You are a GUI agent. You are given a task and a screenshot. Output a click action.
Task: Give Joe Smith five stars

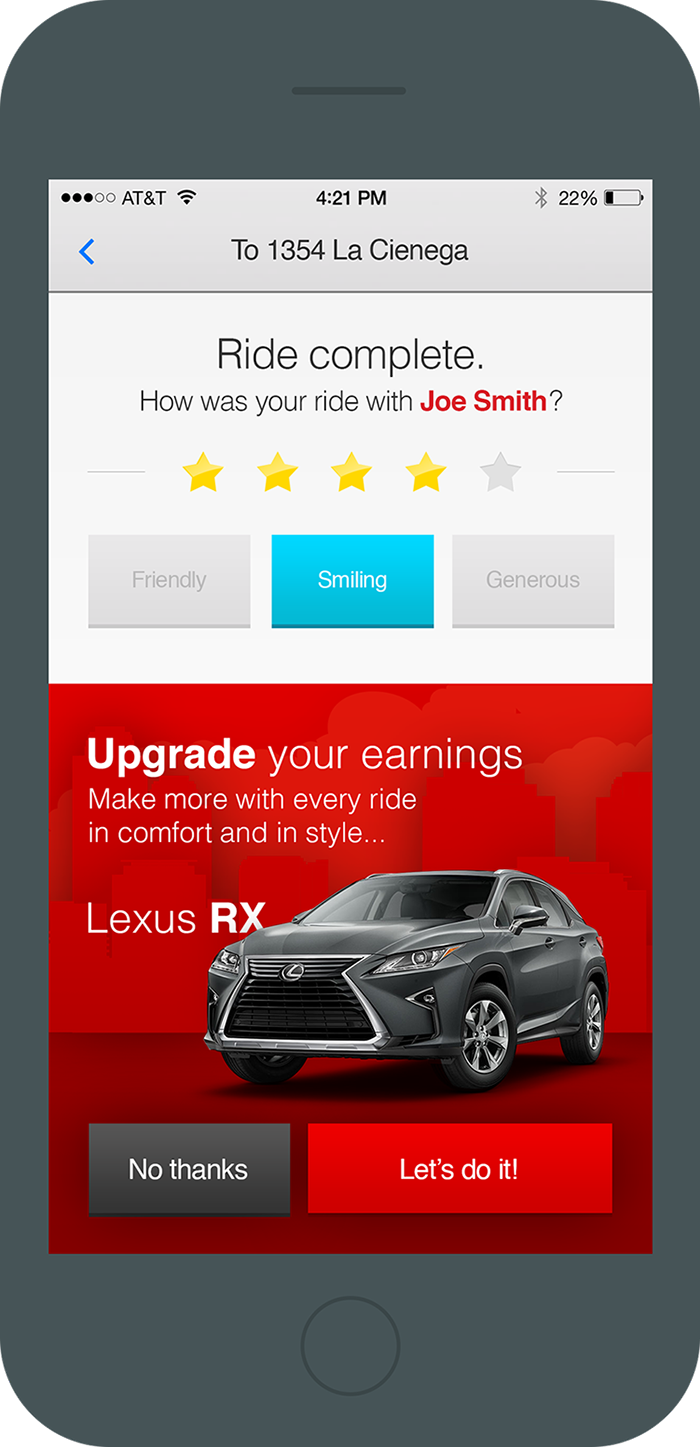tap(500, 472)
